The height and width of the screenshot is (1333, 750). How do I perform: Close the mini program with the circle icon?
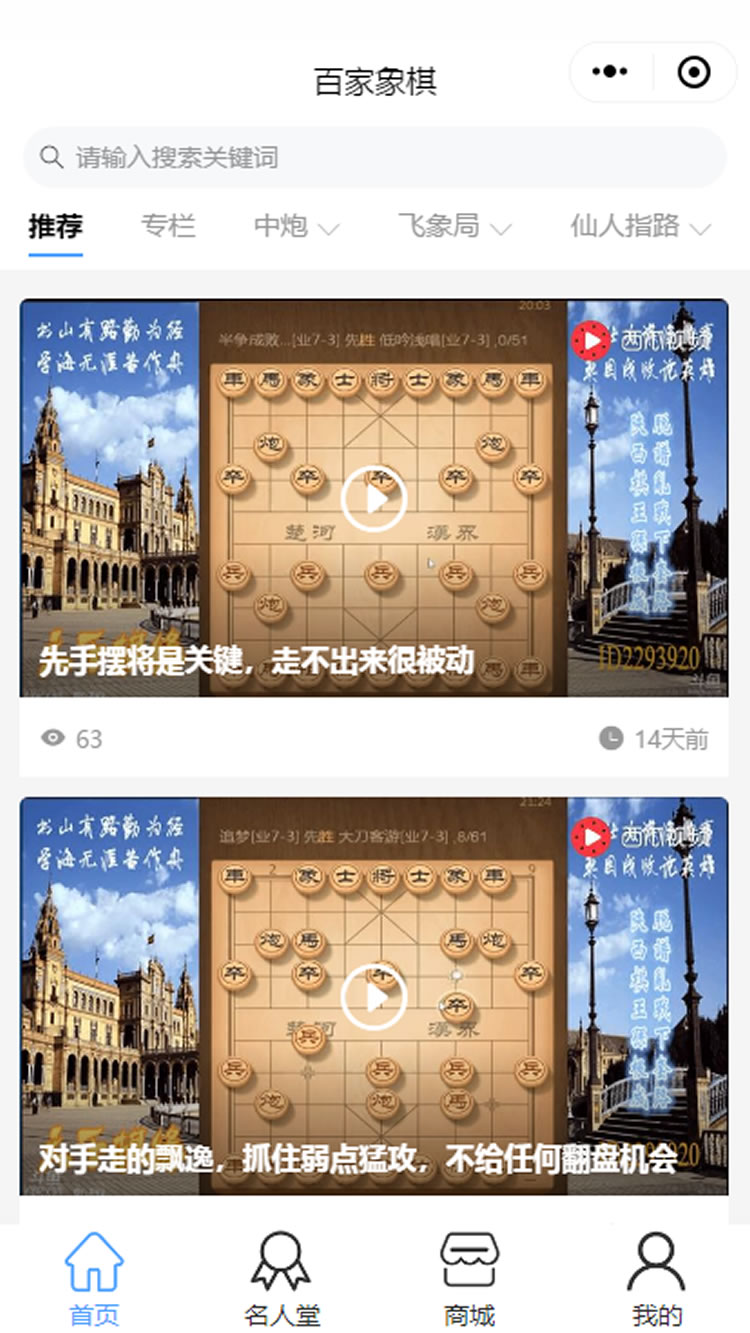tap(693, 72)
